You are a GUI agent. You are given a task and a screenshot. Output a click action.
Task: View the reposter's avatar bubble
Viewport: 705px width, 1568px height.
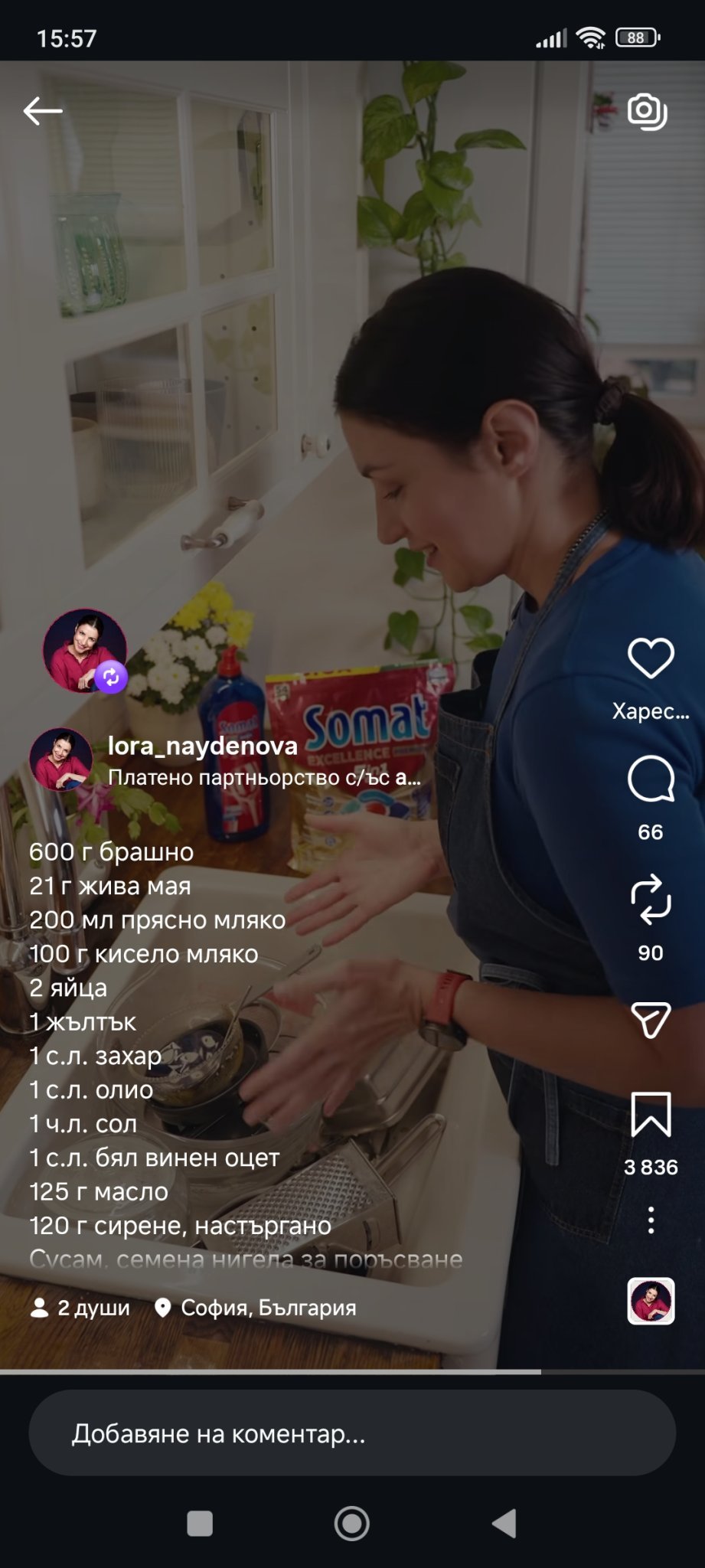(84, 651)
